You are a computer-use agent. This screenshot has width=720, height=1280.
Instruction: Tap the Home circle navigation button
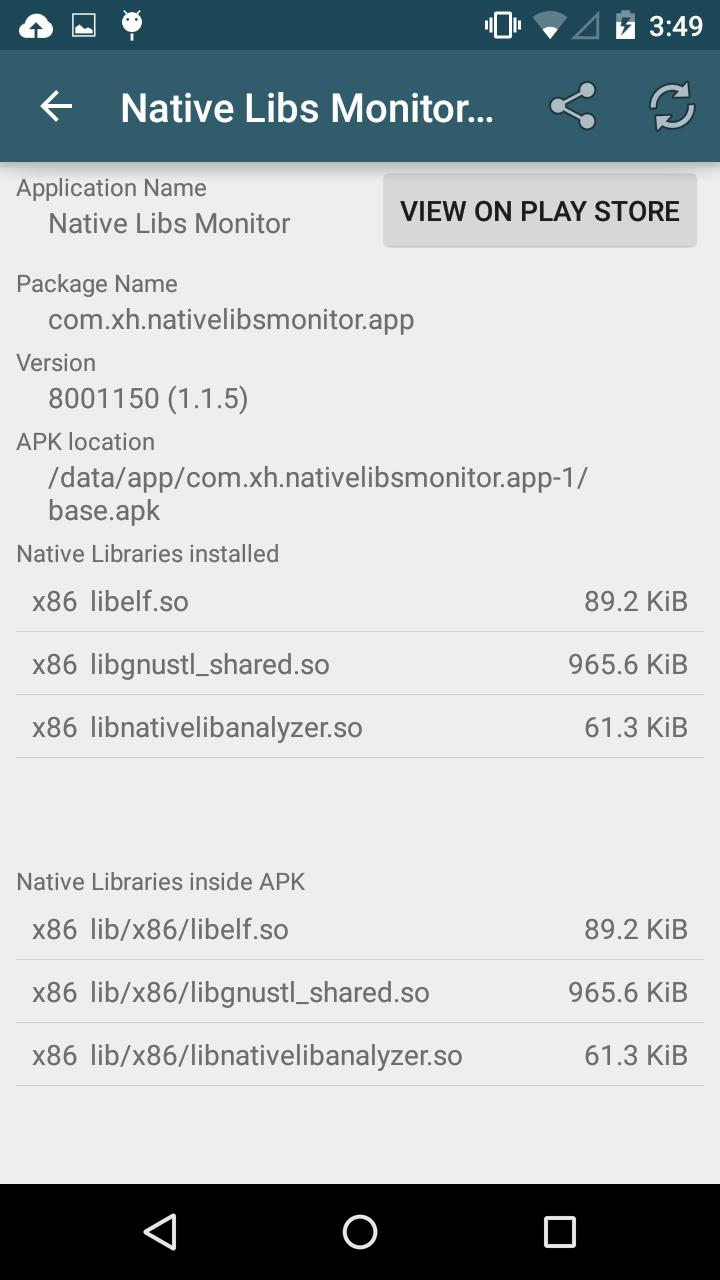tap(360, 1233)
